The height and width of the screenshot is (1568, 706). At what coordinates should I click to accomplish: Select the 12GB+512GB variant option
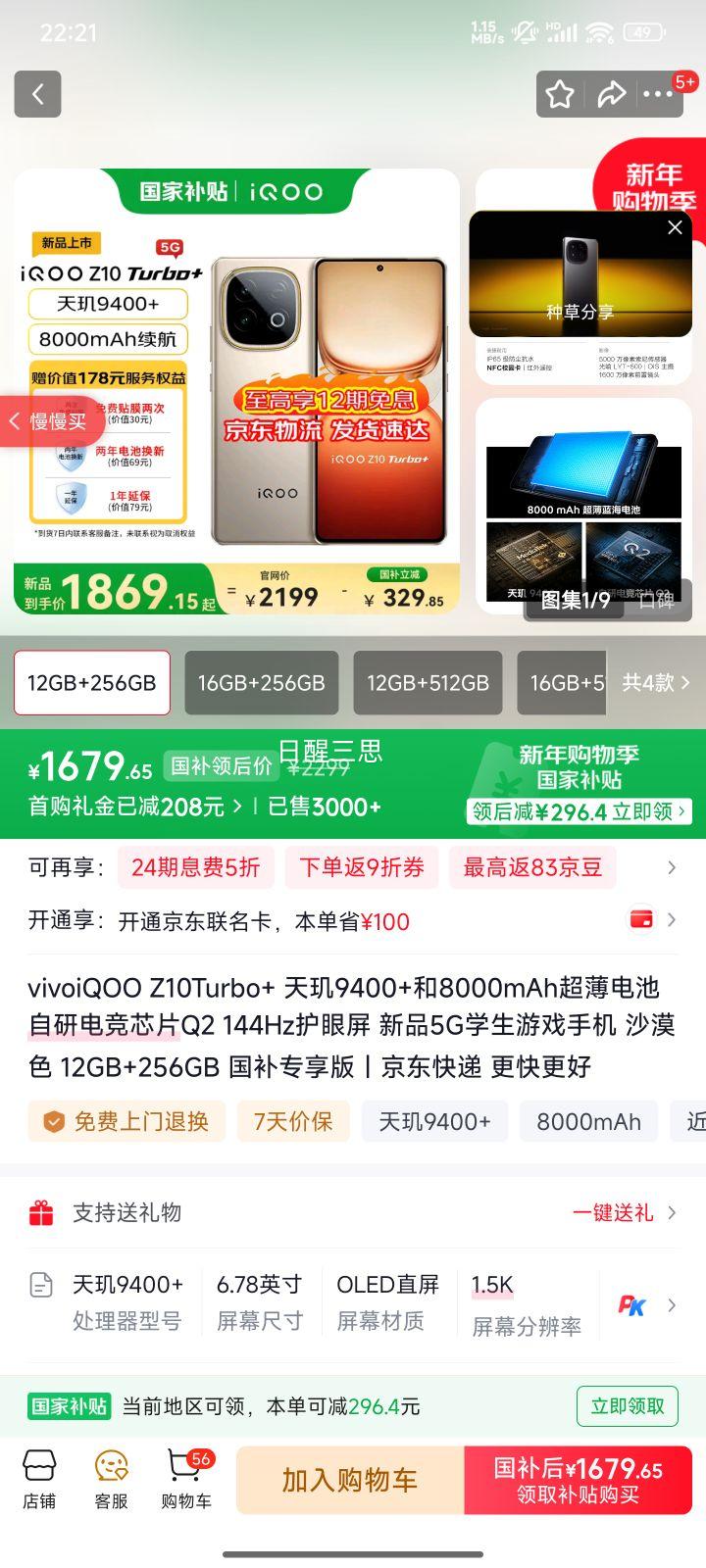pos(428,683)
